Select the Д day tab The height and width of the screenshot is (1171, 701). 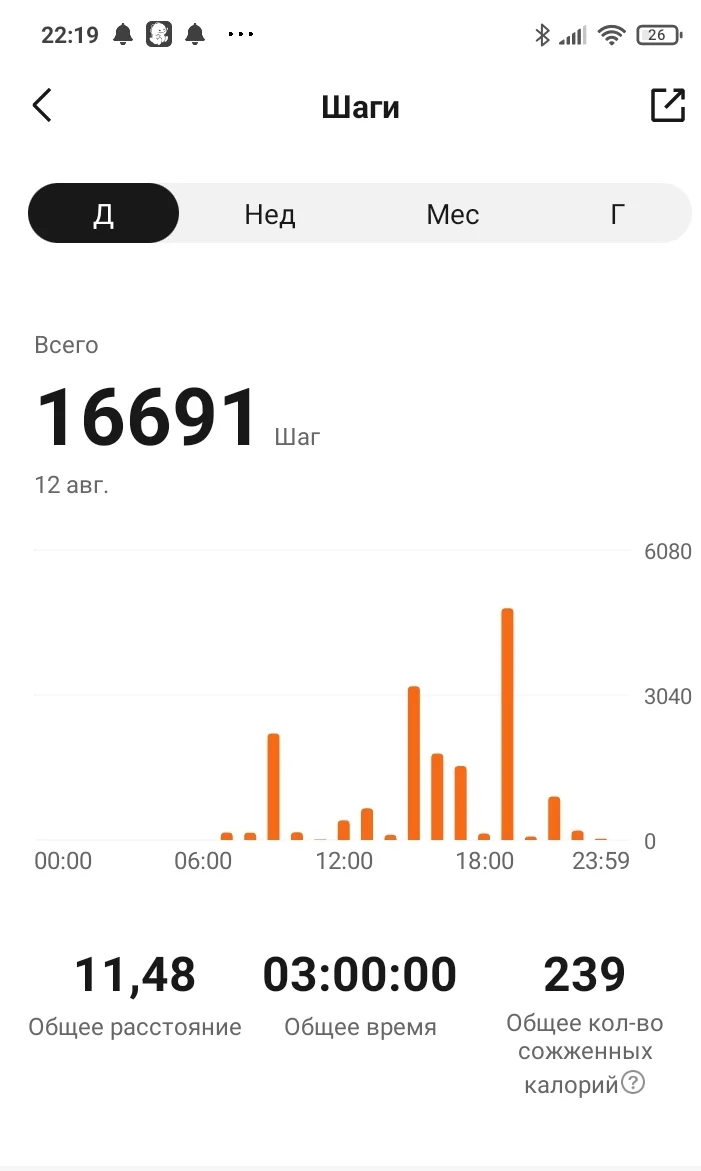[104, 214]
